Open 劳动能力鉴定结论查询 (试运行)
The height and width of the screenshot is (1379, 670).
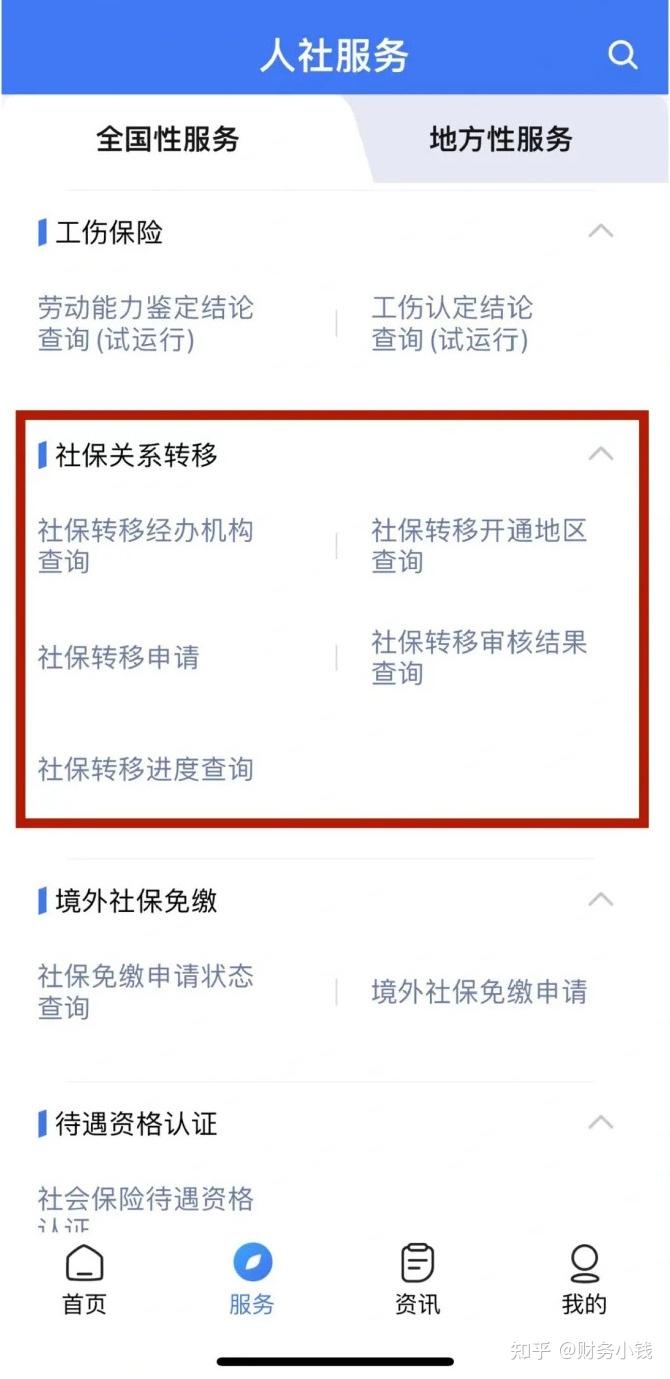(x=146, y=323)
